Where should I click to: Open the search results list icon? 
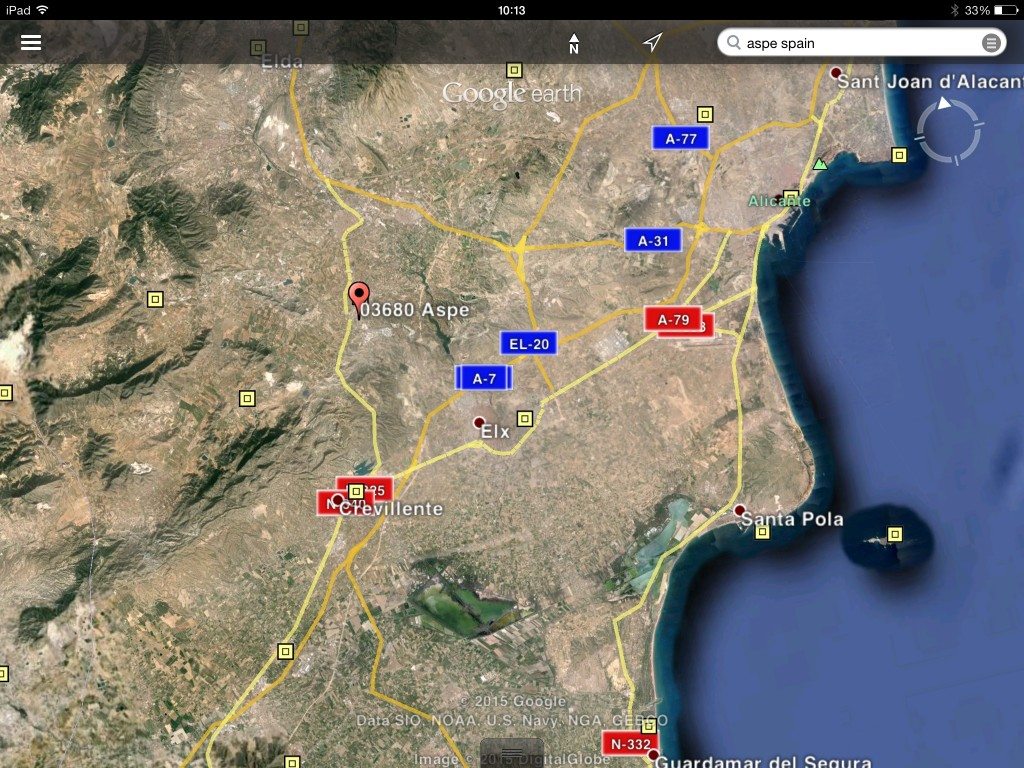coord(990,43)
